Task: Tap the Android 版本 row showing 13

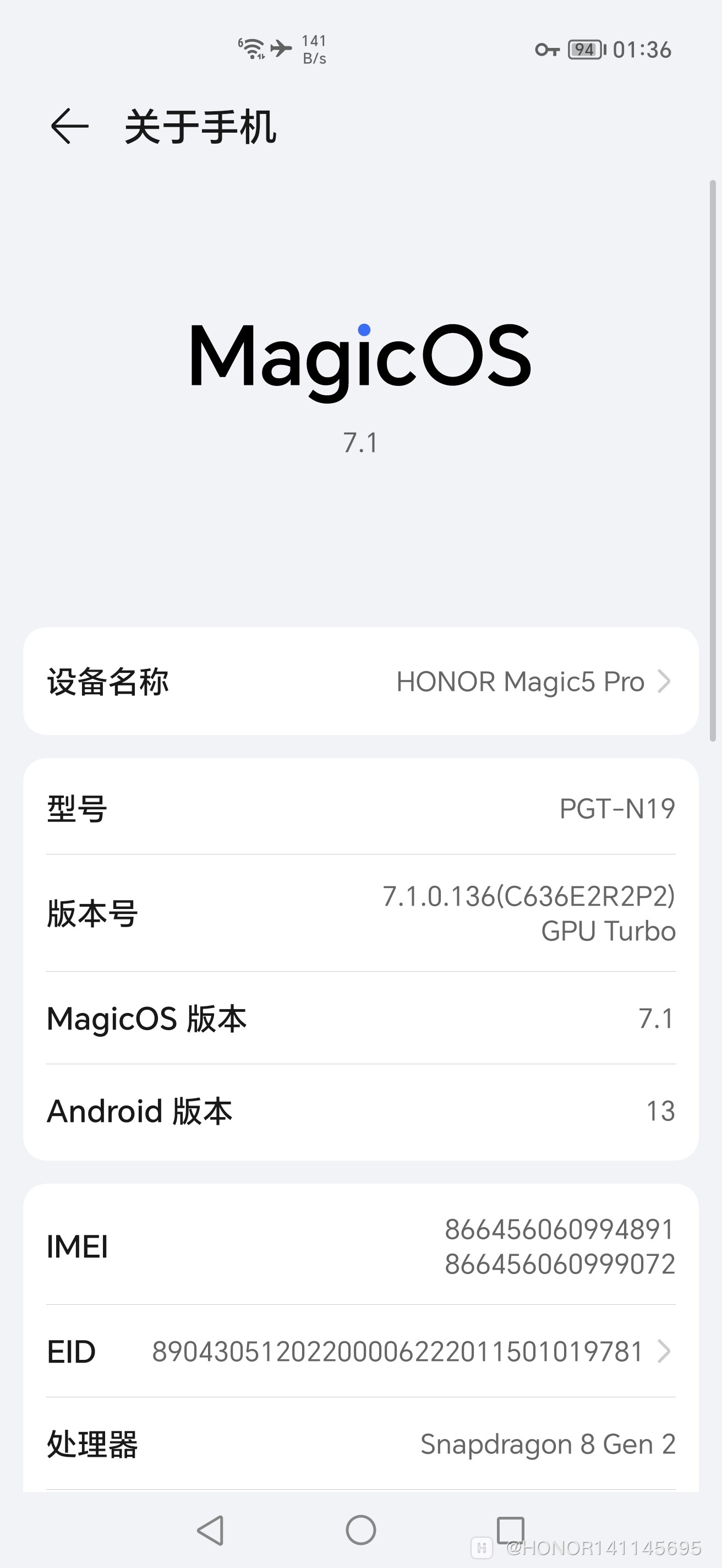Action: click(360, 1111)
